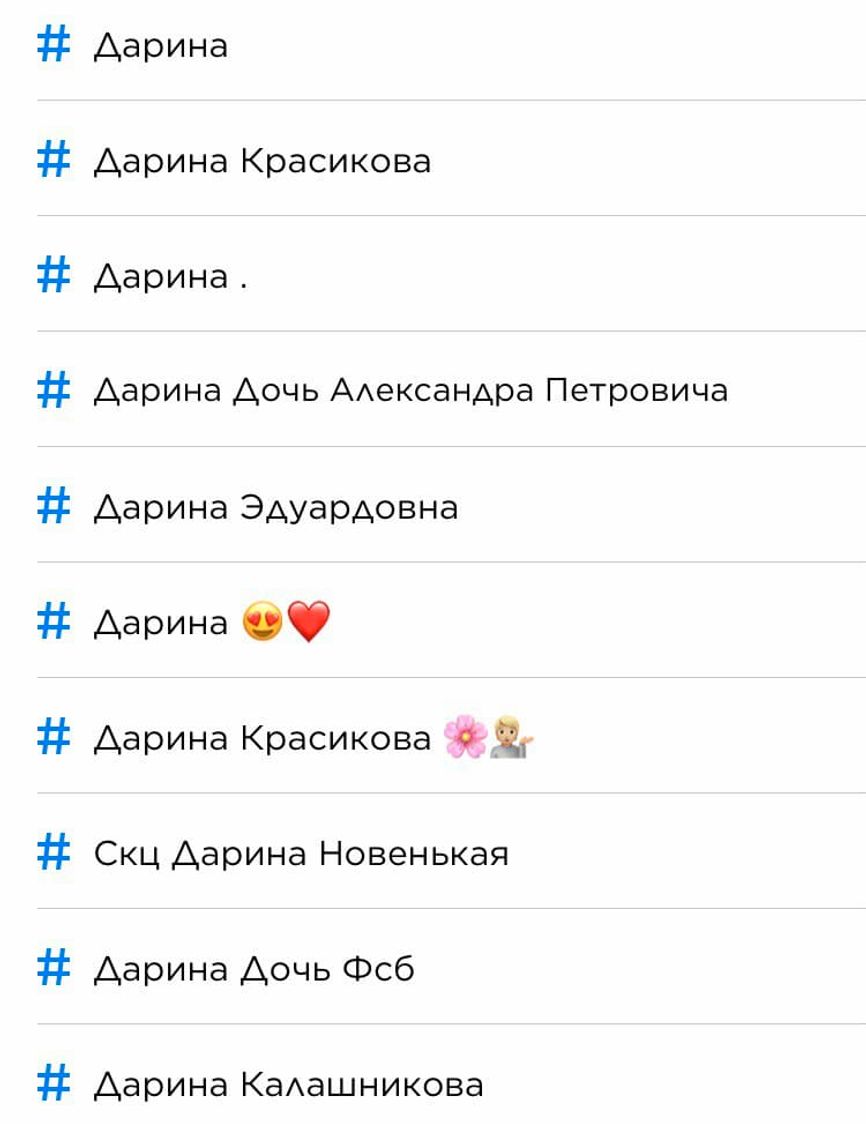Select the "Дарина Эдуардовна" tag
Image resolution: width=866 pixels, height=1124 pixels.
pos(276,508)
